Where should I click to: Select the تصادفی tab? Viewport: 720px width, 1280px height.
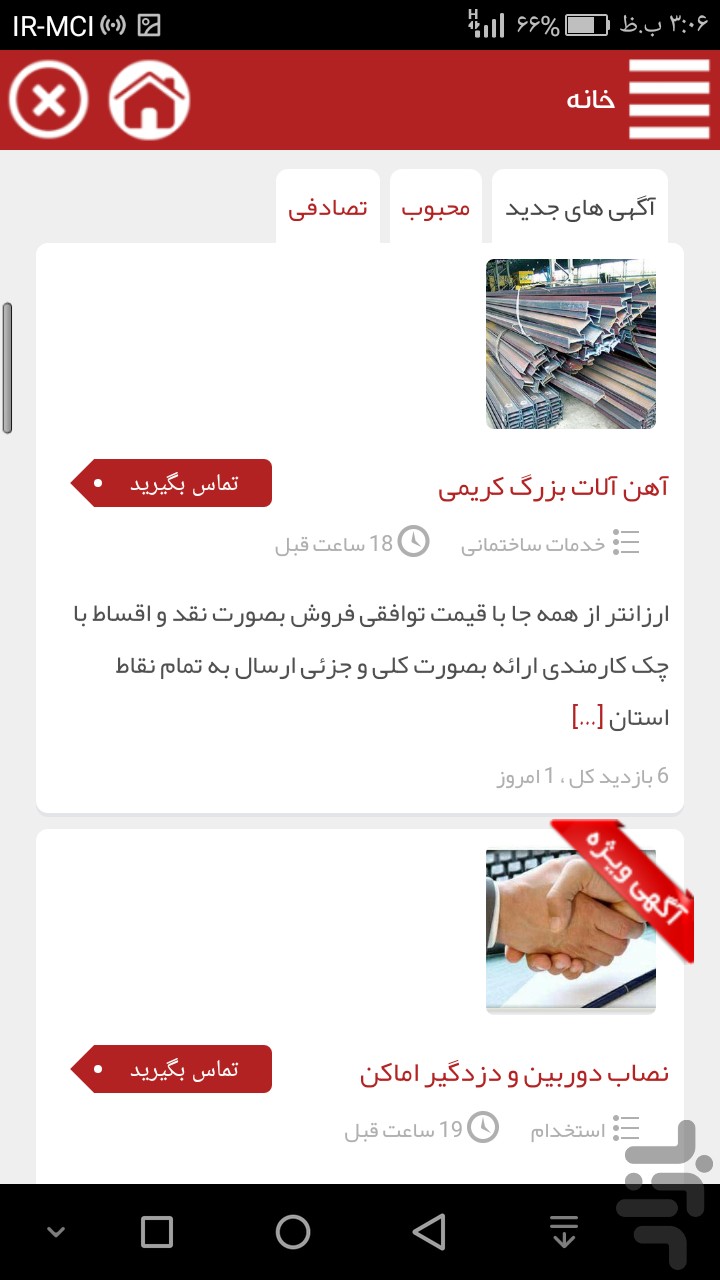pos(328,208)
